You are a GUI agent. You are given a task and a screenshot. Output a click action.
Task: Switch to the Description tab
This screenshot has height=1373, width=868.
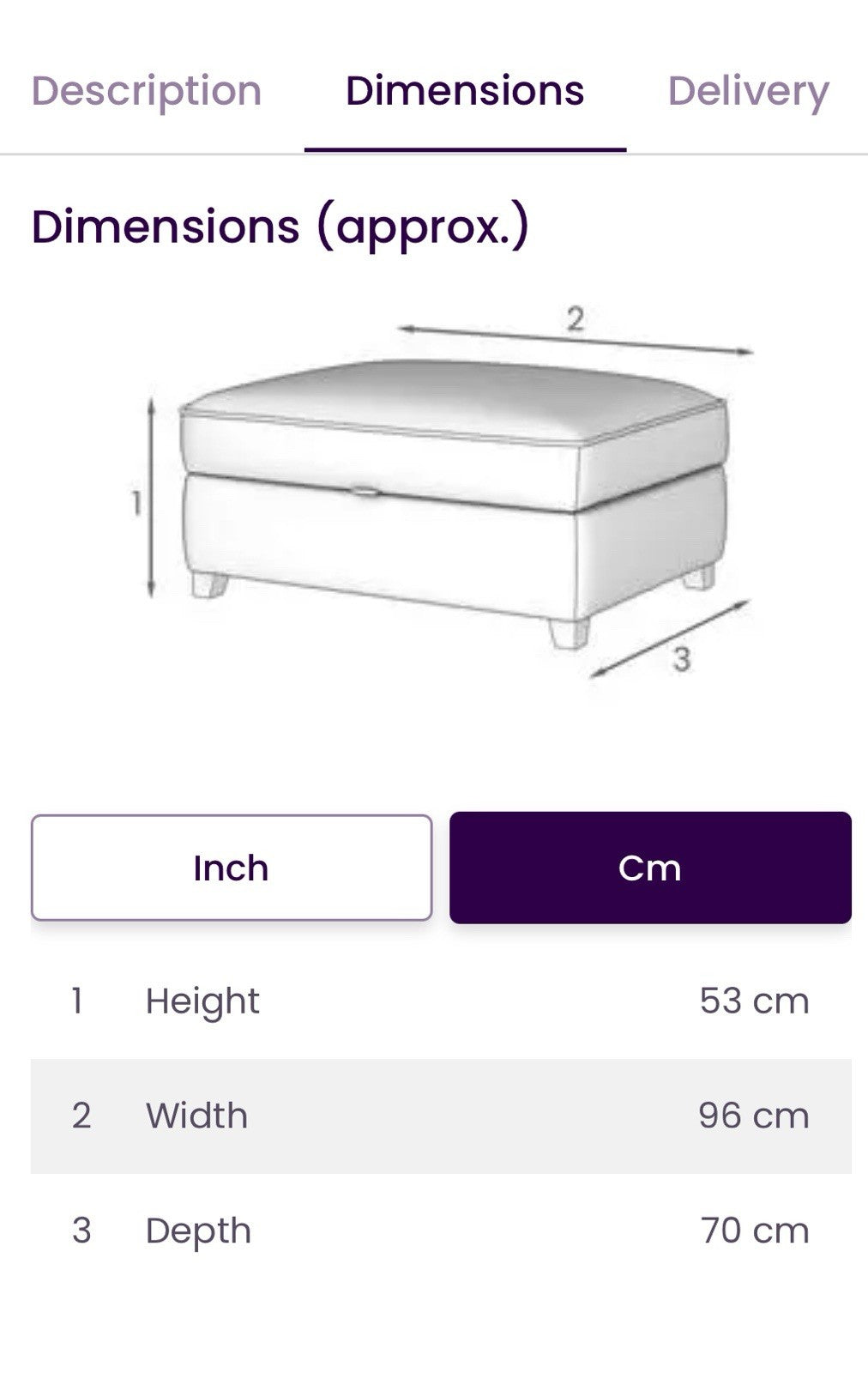coord(147,91)
